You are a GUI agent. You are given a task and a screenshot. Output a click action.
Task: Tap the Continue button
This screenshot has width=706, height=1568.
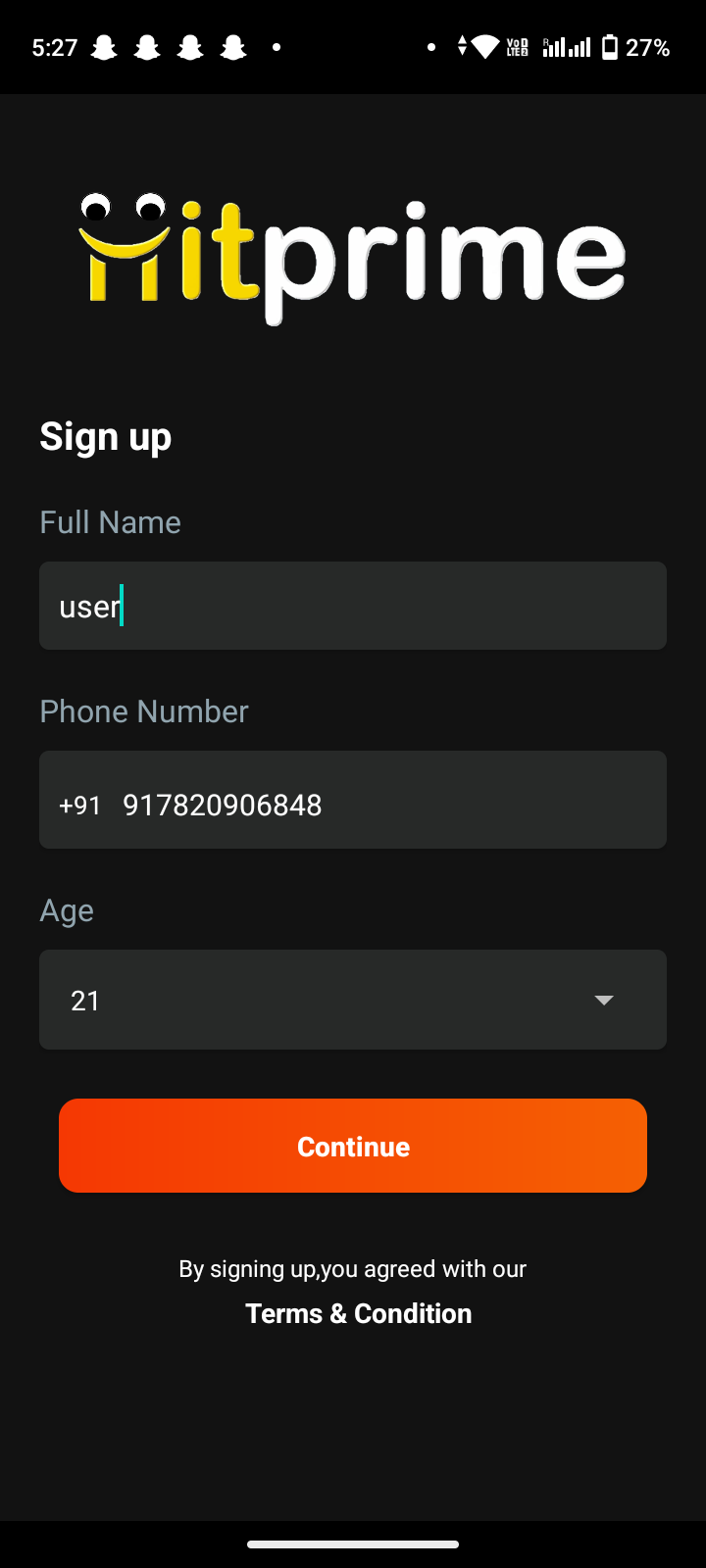[353, 1146]
